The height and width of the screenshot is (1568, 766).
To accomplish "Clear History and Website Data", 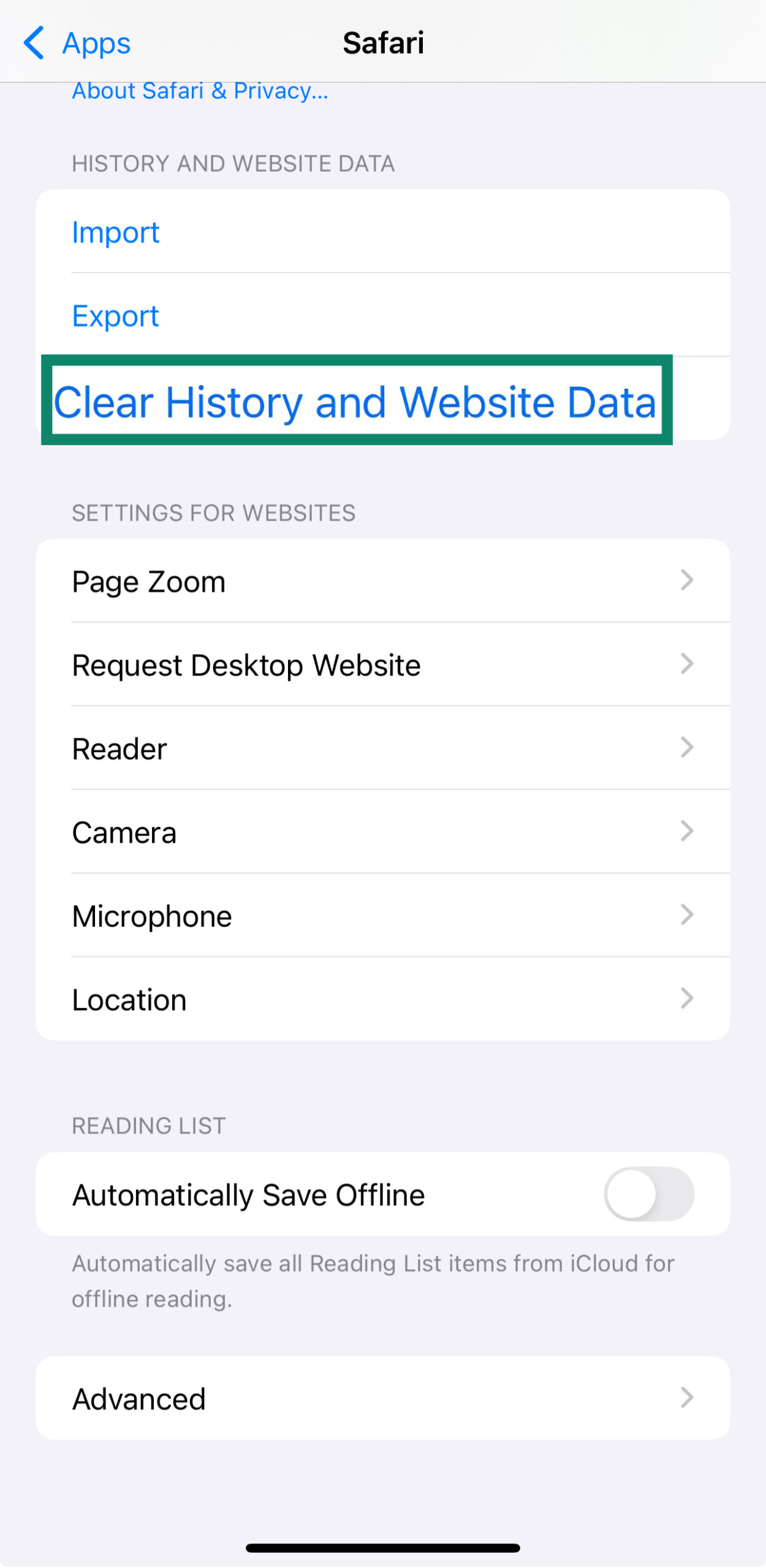I will [355, 402].
